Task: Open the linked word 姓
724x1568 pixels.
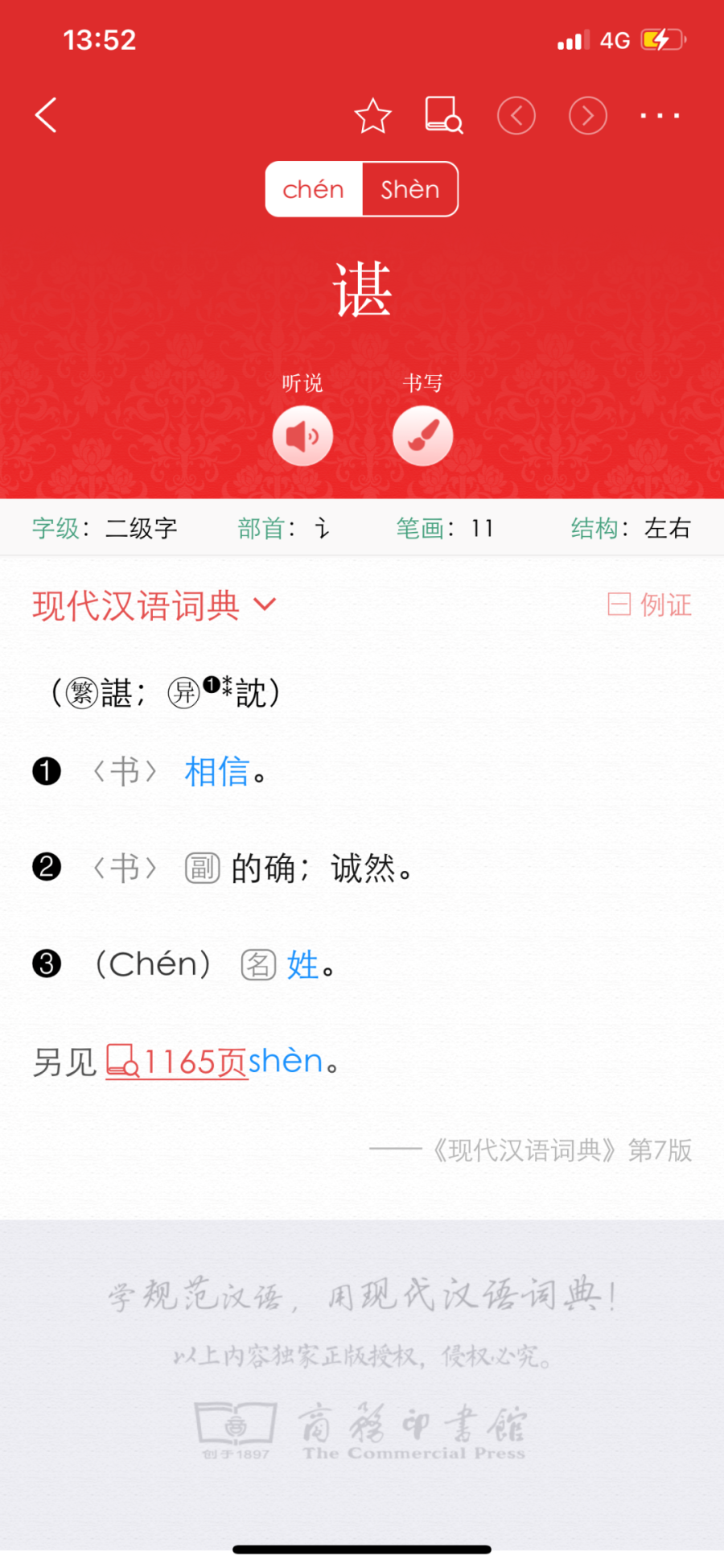Action: click(302, 964)
